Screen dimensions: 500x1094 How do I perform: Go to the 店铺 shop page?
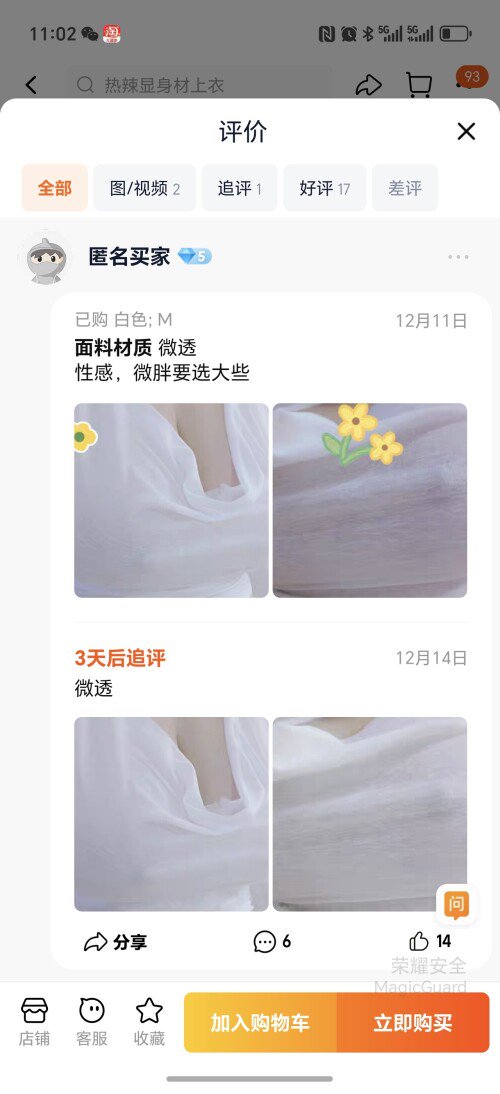pyautogui.click(x=34, y=1022)
